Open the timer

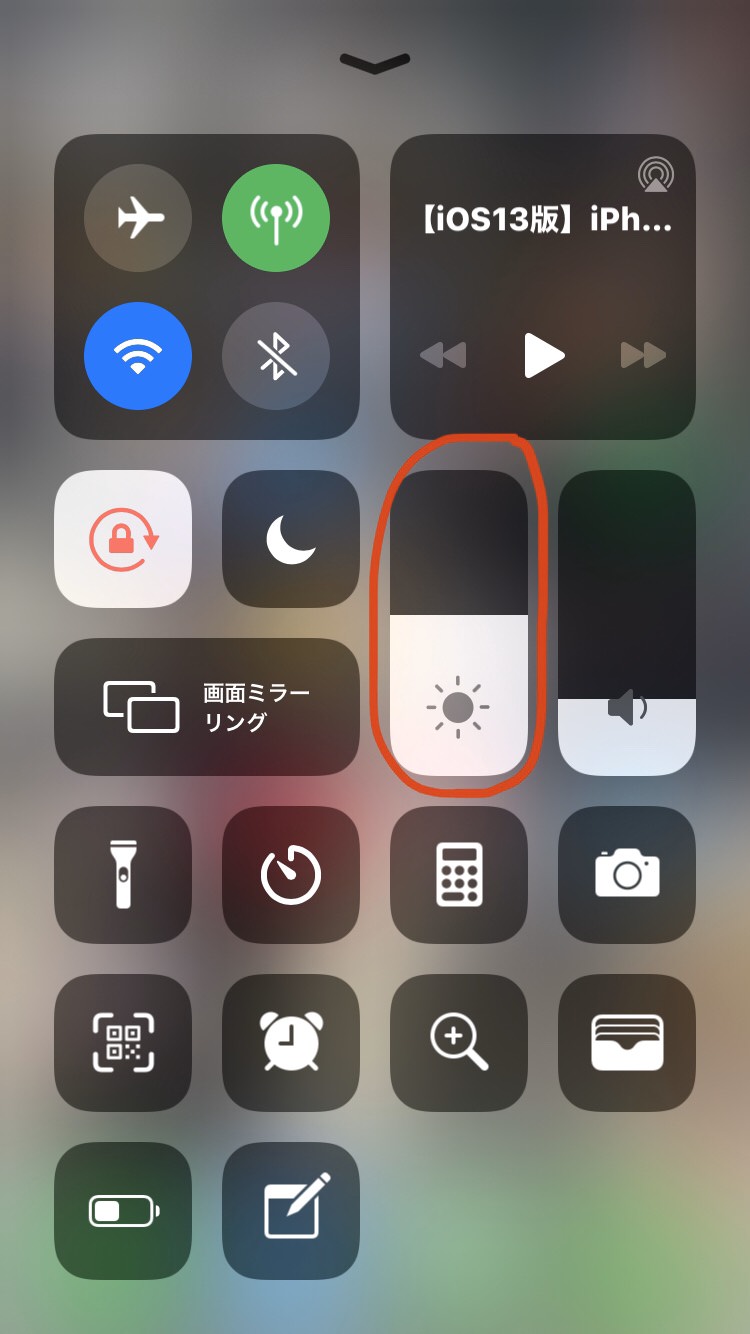coord(290,875)
